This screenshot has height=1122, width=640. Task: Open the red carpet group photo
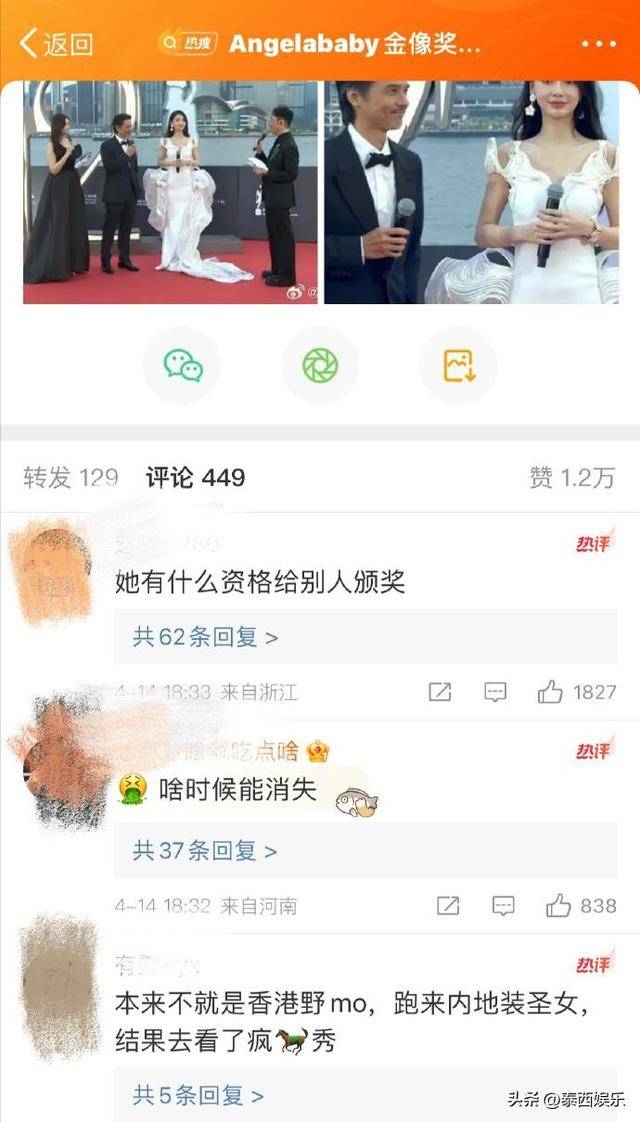click(170, 192)
